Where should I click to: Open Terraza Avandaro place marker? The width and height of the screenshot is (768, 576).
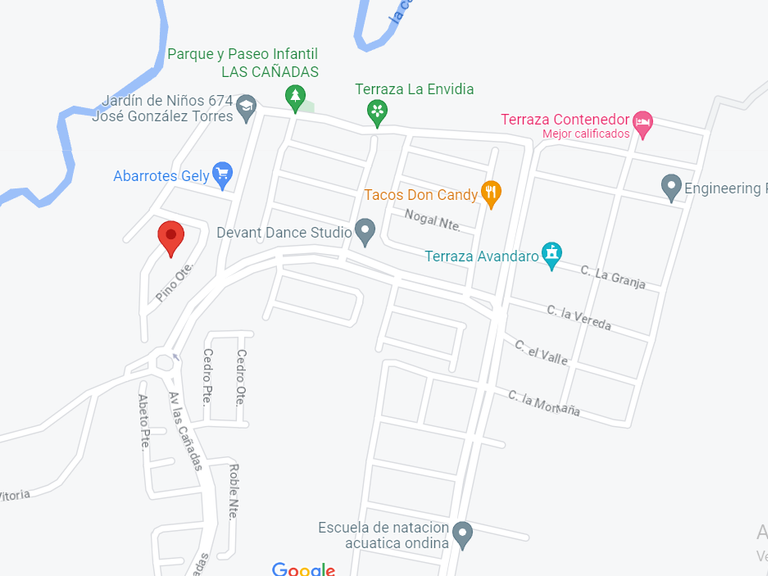552,256
